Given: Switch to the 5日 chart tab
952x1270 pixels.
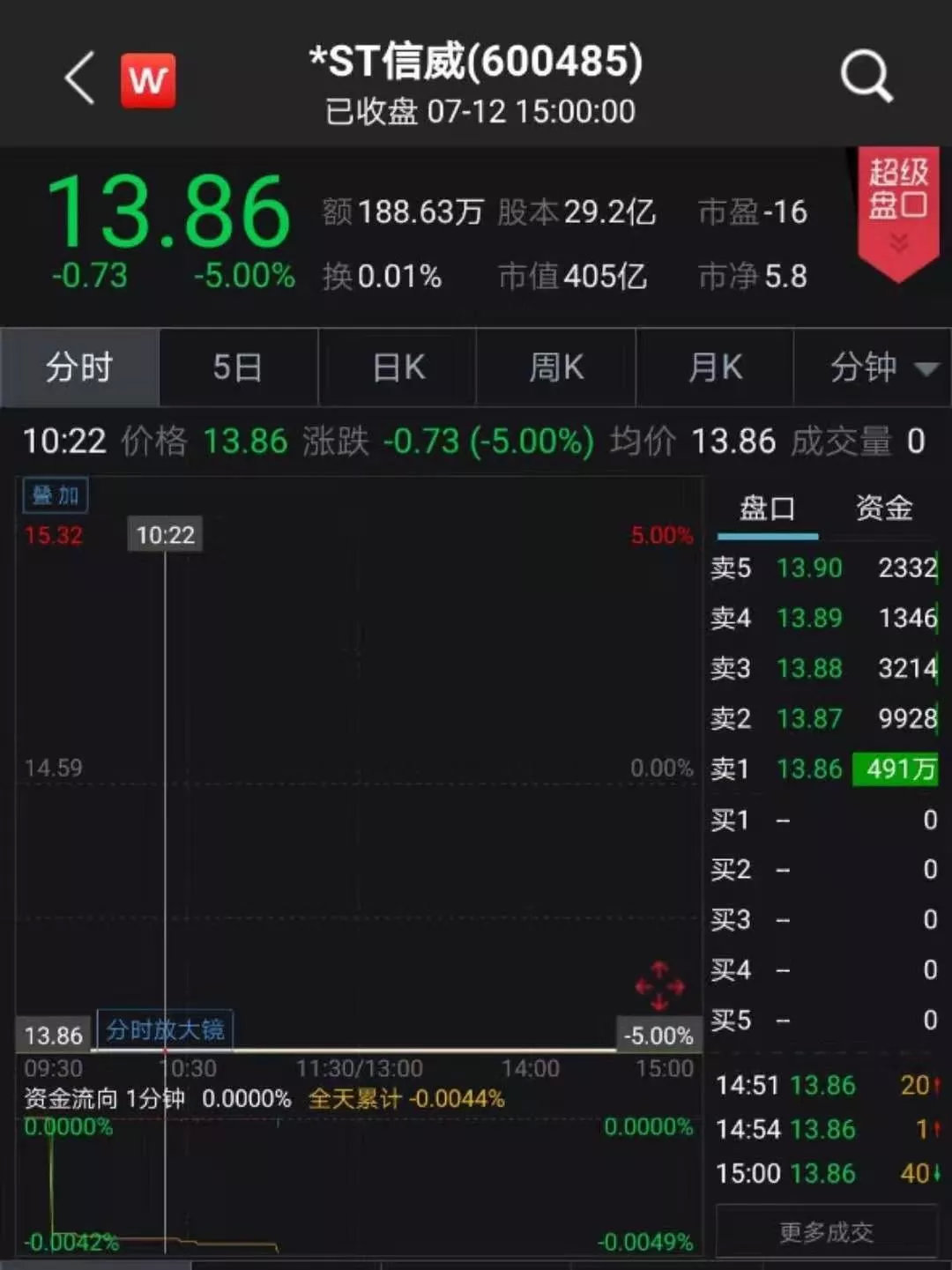Looking at the screenshot, I should [238, 368].
